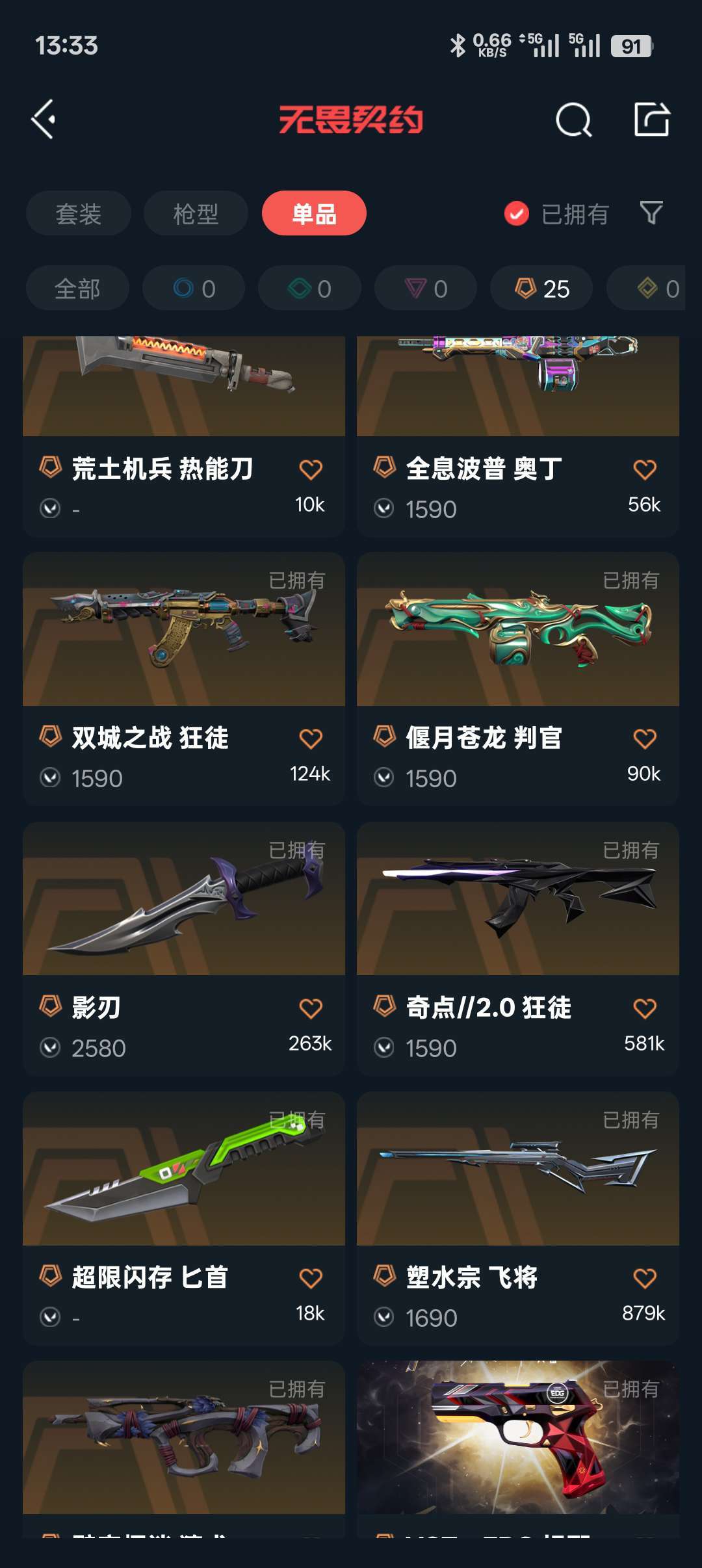The height and width of the screenshot is (1568, 702).
Task: Switch to the 套装 tab
Action: [x=79, y=214]
